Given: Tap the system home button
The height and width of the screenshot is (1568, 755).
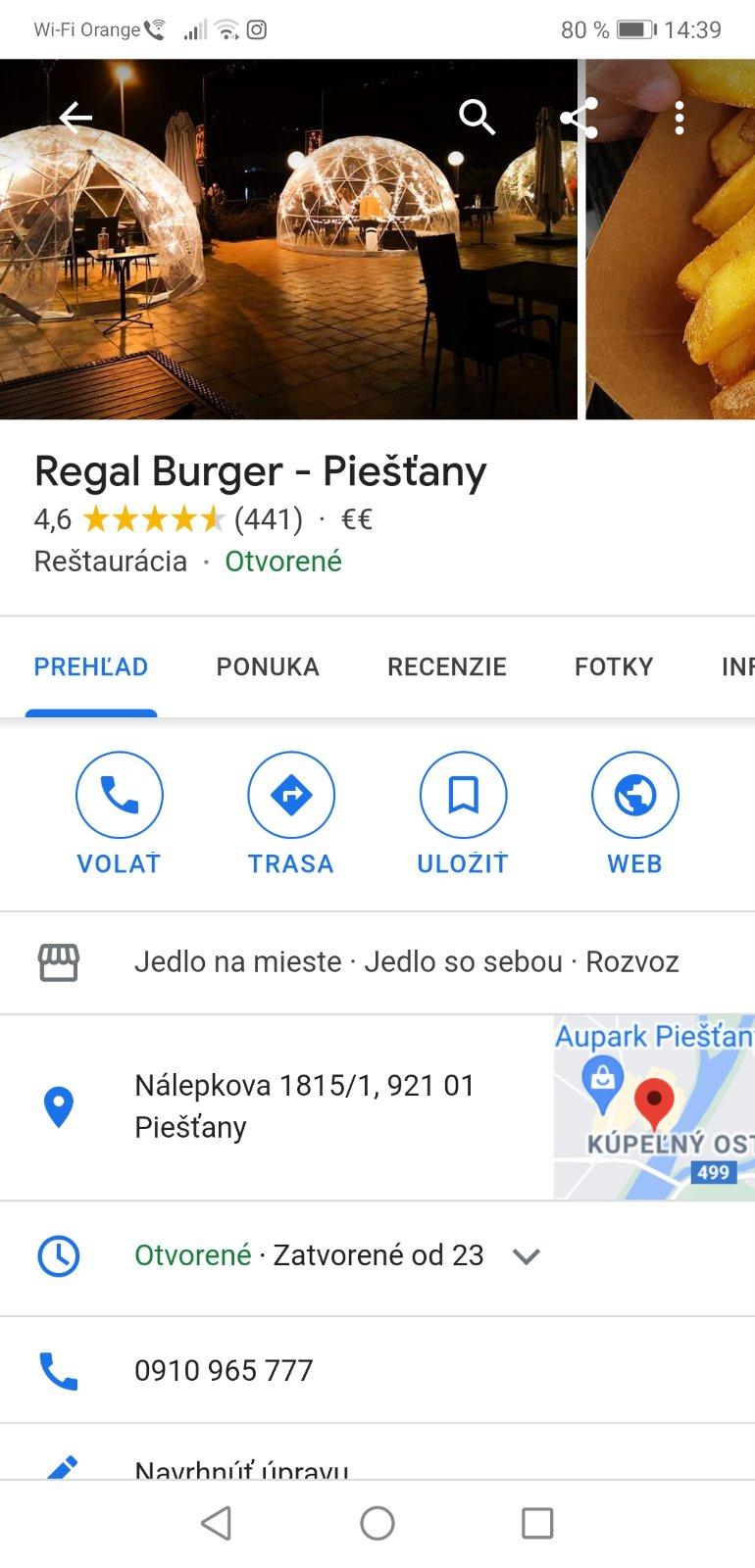Looking at the screenshot, I should tap(377, 1523).
